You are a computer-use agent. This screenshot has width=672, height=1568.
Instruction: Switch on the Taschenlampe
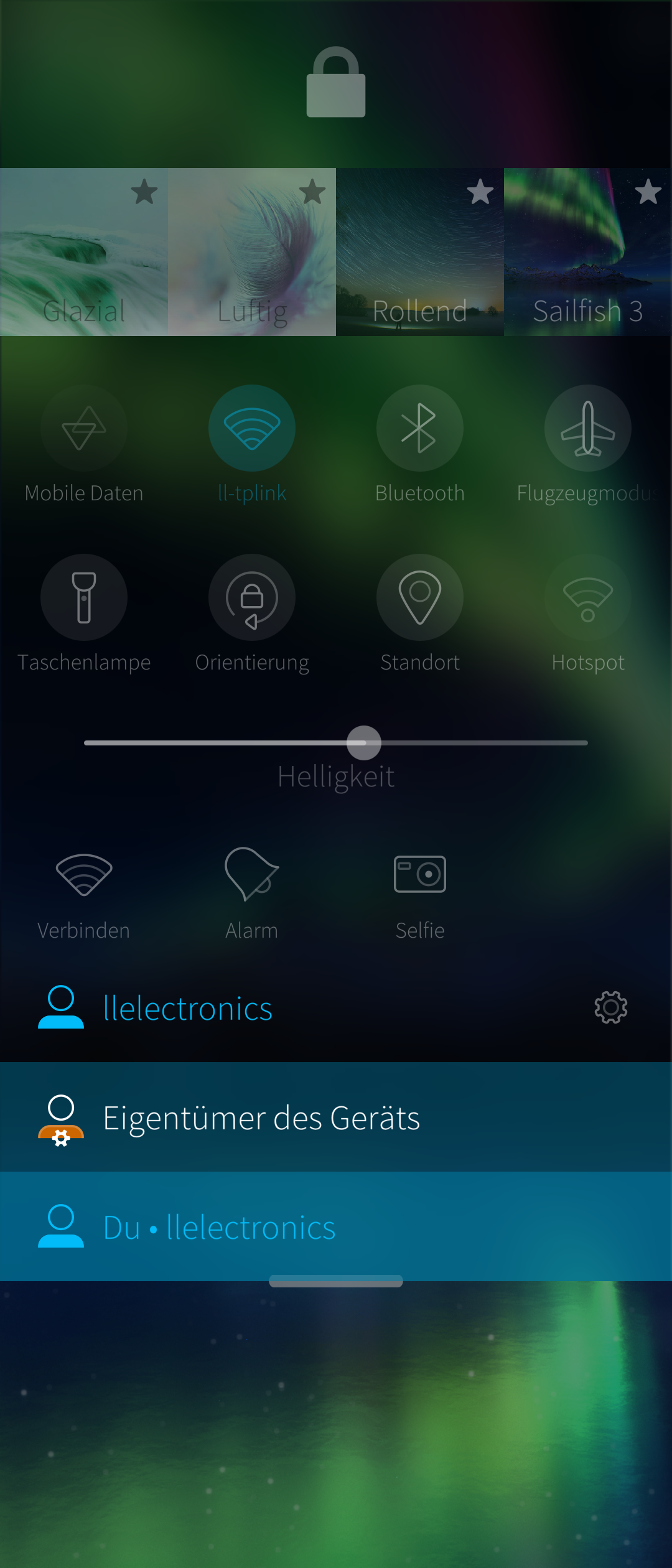(84, 597)
